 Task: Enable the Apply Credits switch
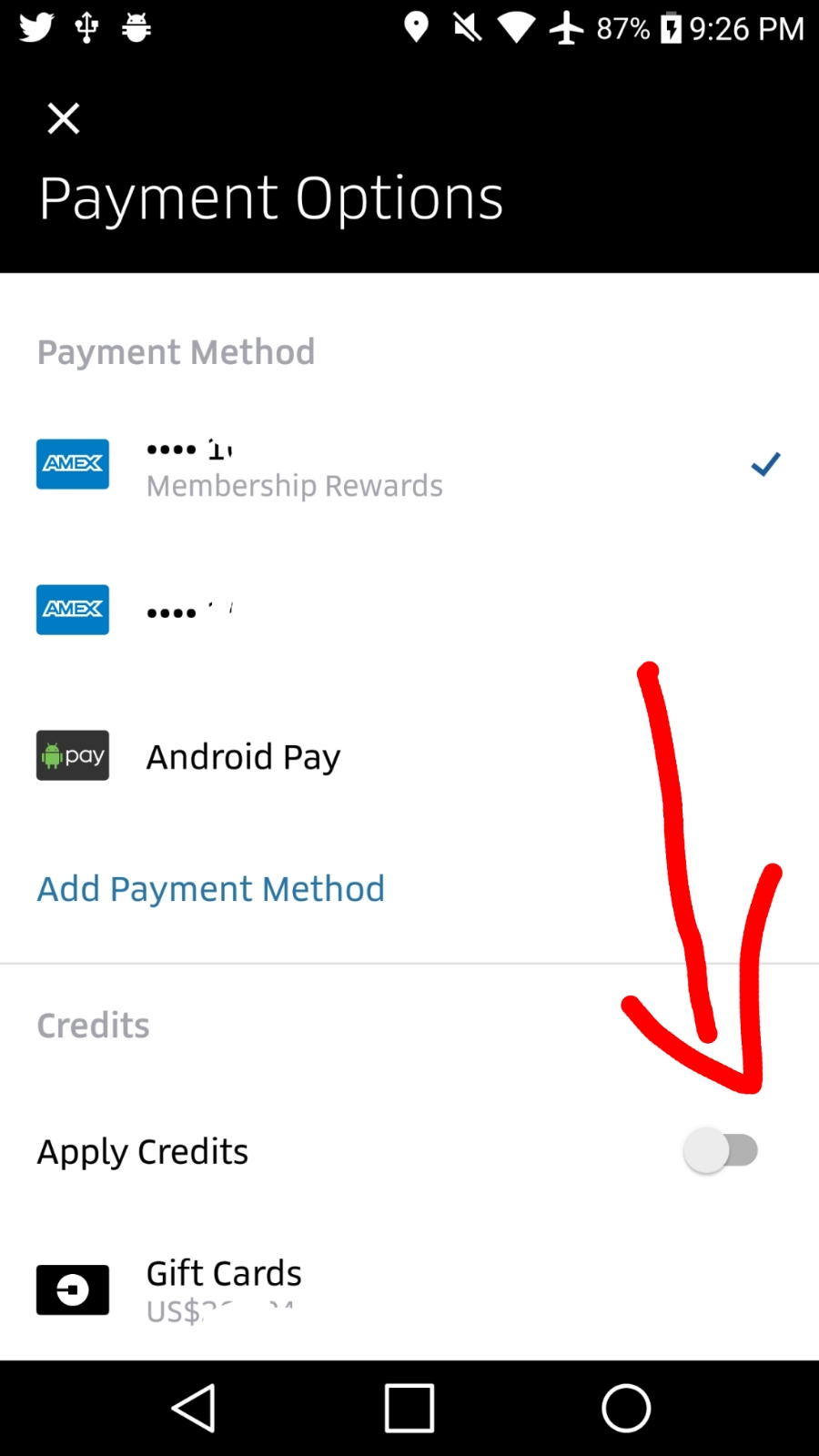[x=721, y=1151]
